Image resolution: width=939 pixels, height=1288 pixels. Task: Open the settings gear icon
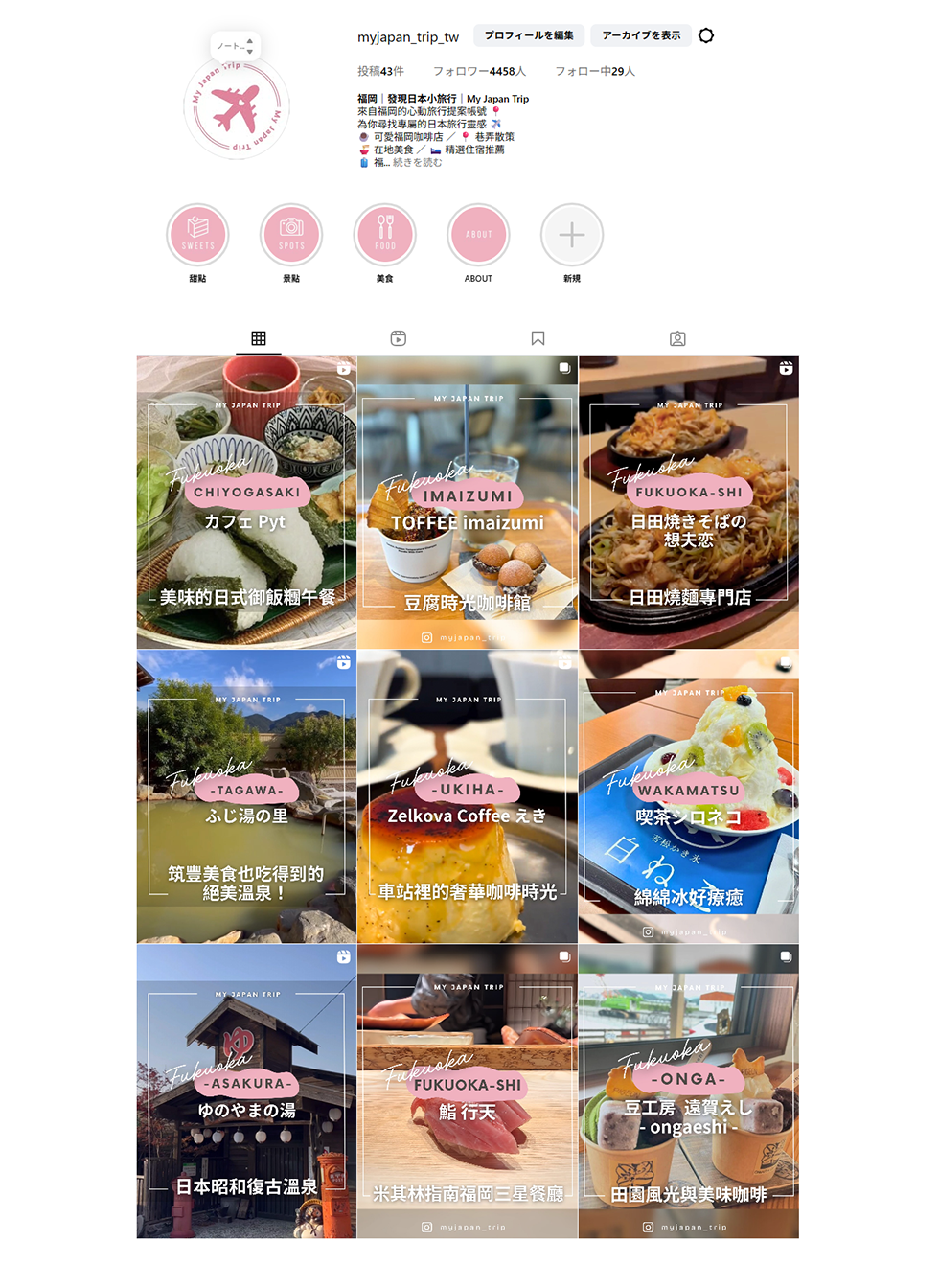coord(706,35)
